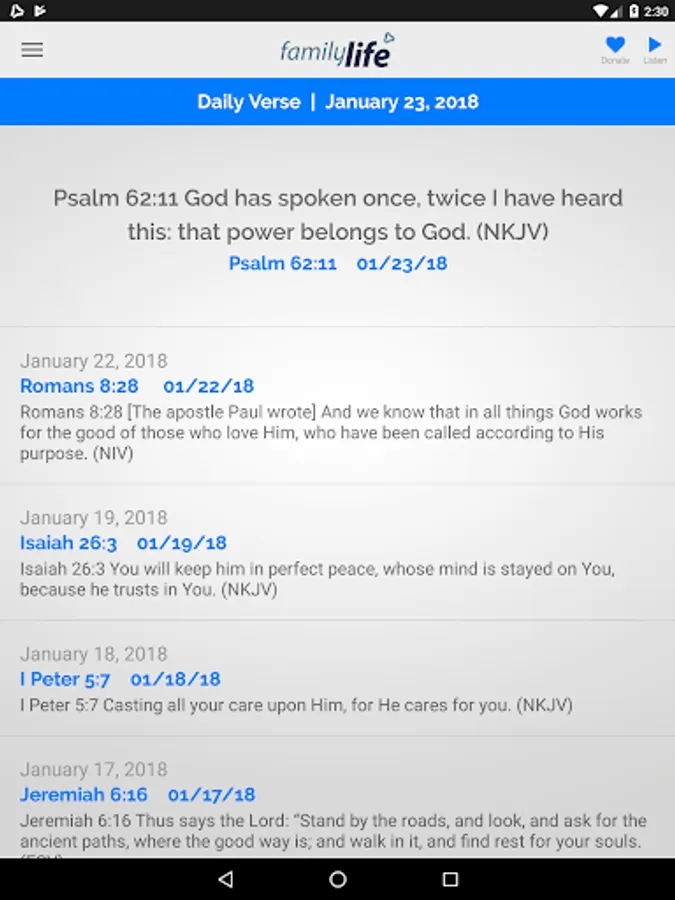Go back using the system back button
The image size is (675, 900).
click(225, 879)
